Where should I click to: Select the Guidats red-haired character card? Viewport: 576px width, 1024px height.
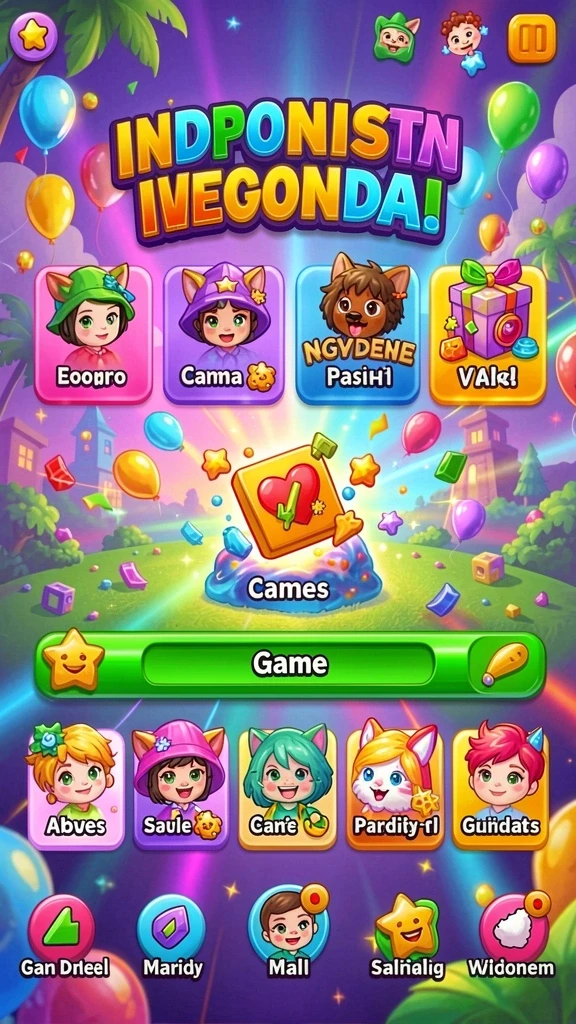point(500,788)
